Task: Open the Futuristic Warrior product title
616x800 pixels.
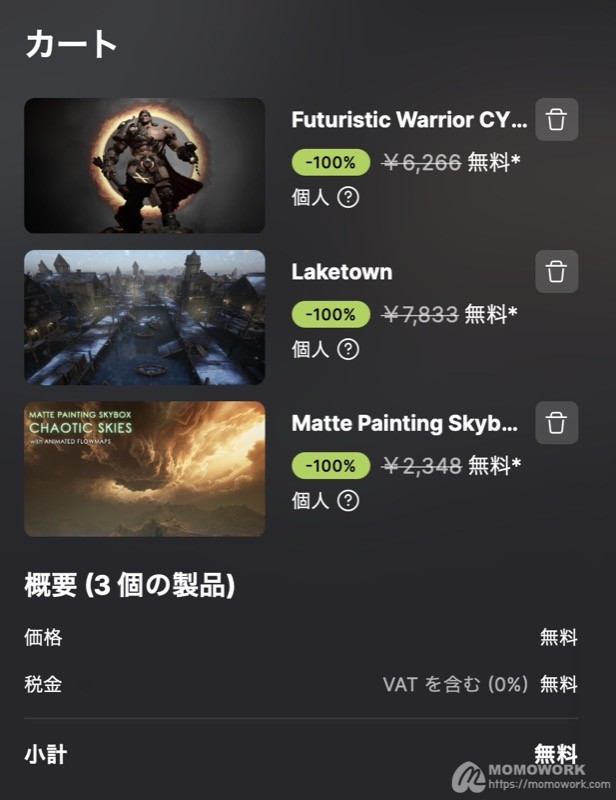Action: pyautogui.click(x=408, y=120)
